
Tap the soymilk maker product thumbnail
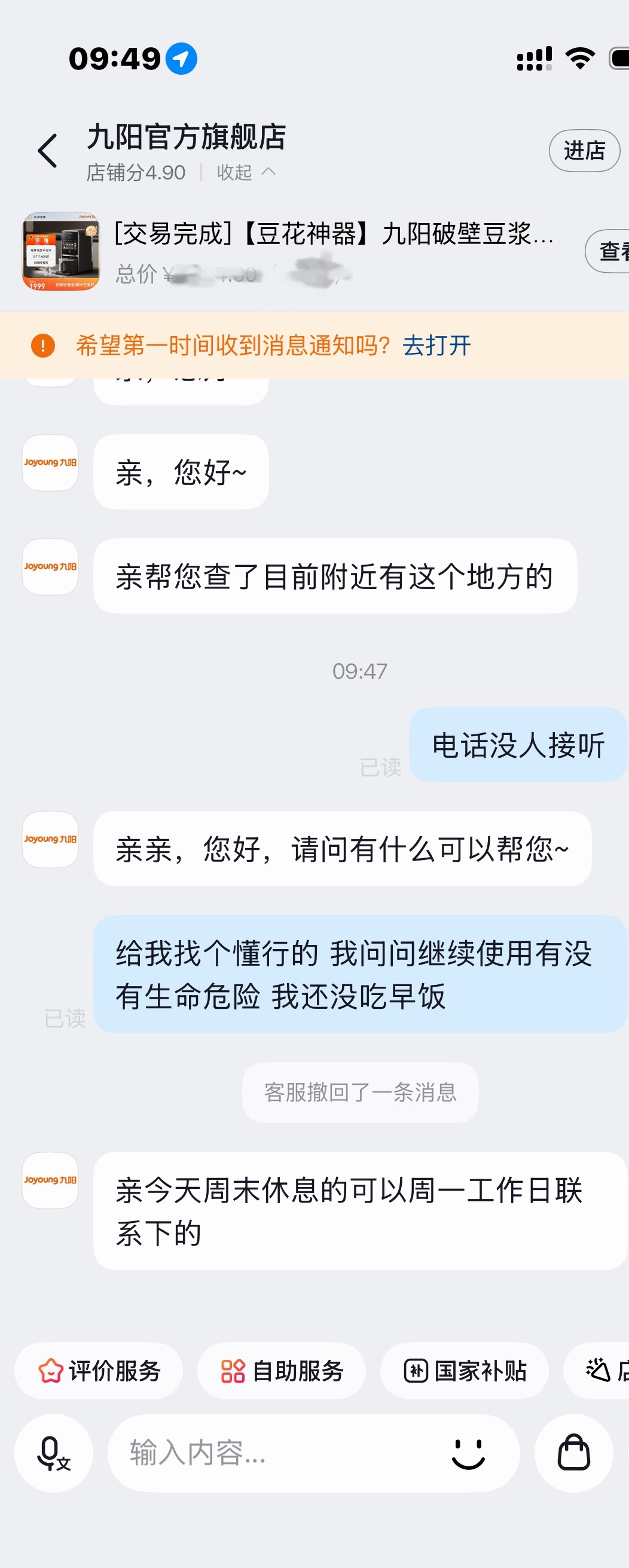[63, 251]
